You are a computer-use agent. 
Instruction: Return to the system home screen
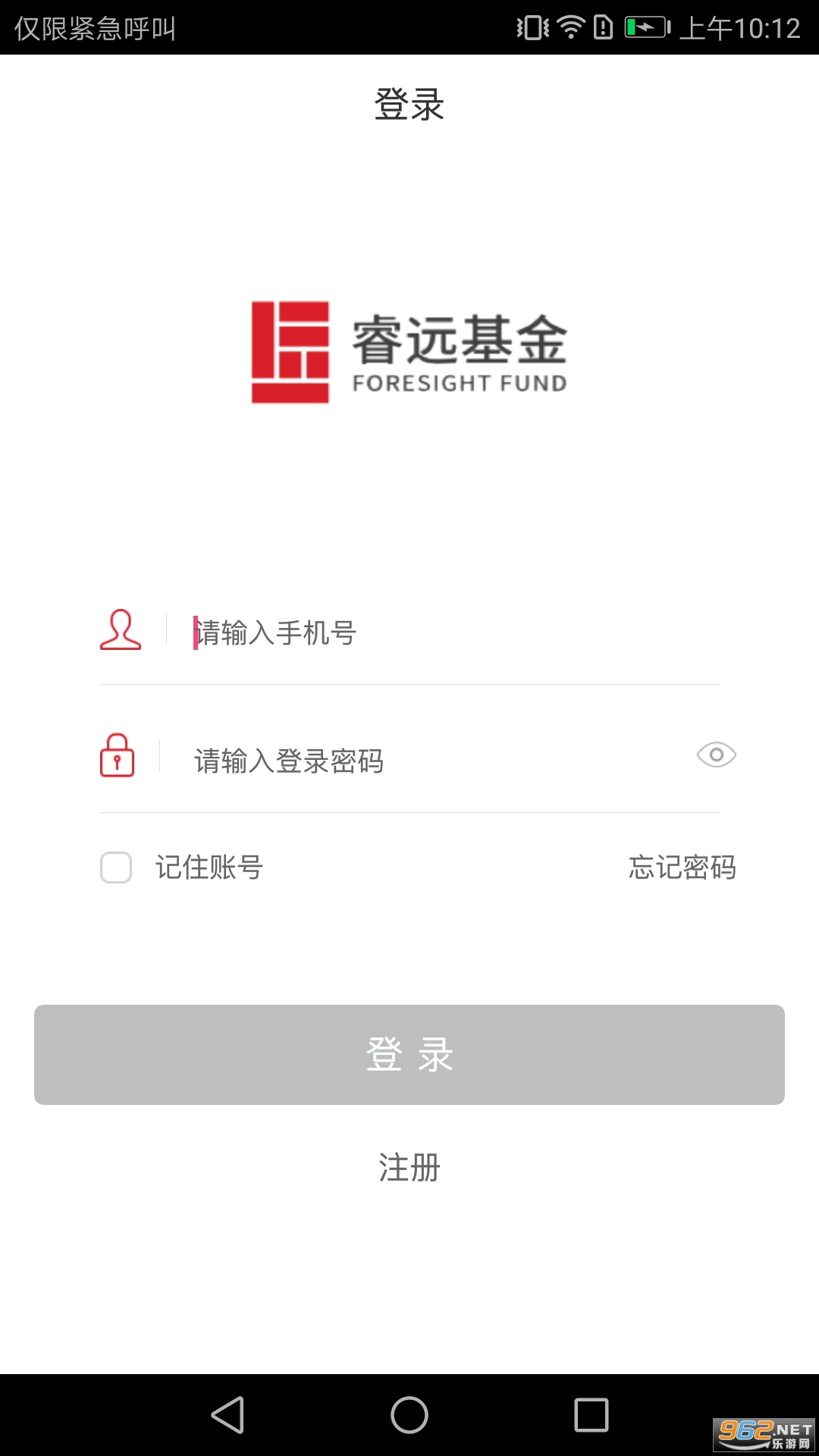tap(409, 1415)
